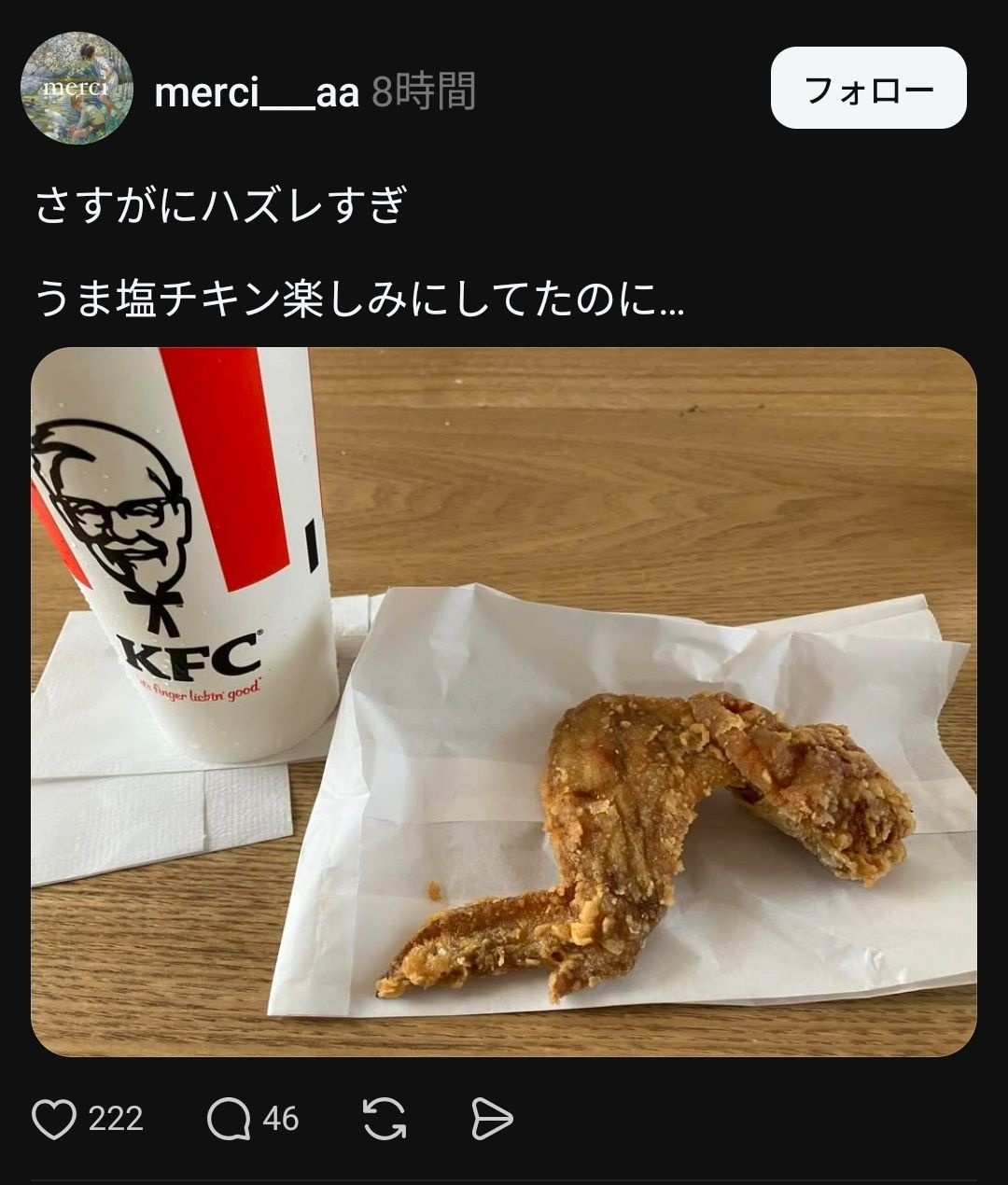Repost this post
This screenshot has width=1008, height=1185.
(x=385, y=1118)
